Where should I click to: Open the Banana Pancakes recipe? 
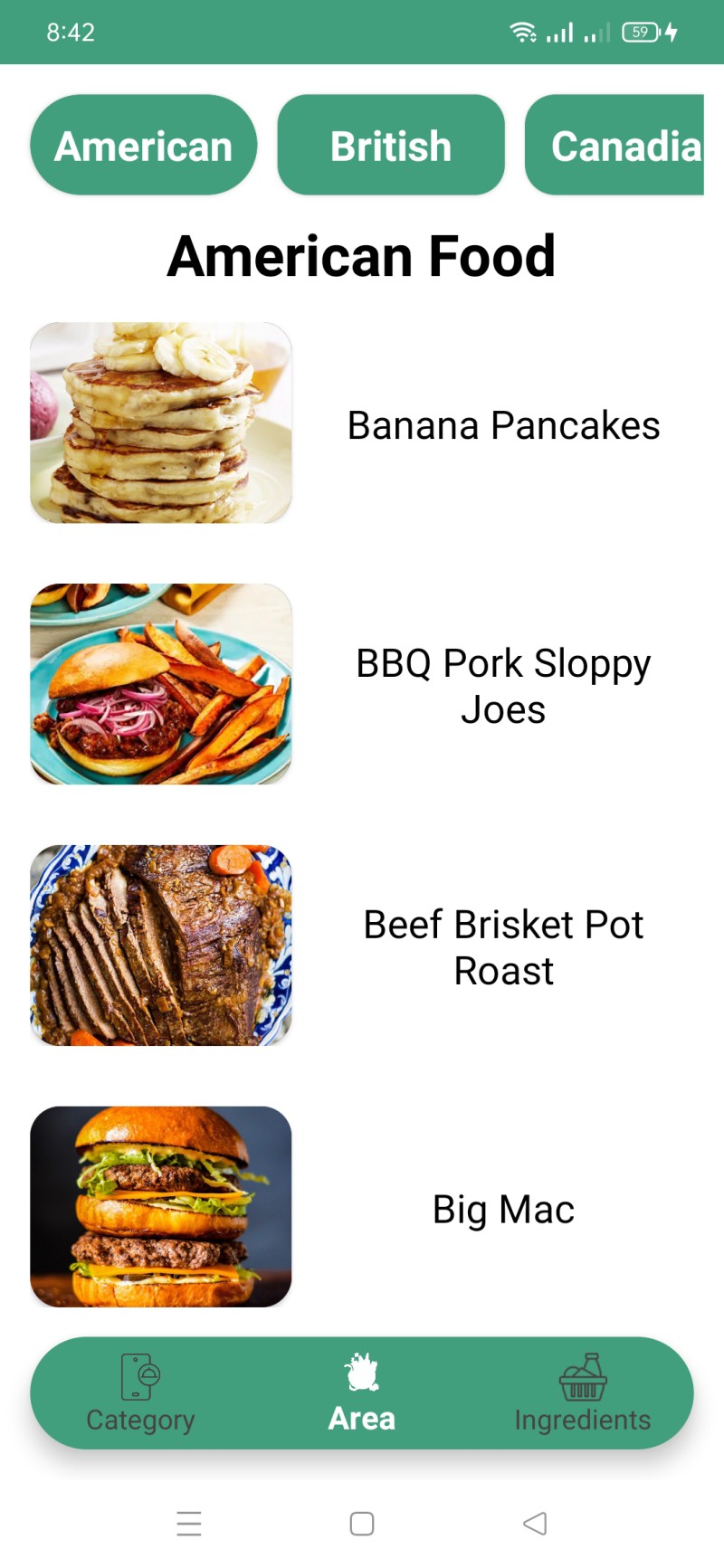click(x=503, y=425)
